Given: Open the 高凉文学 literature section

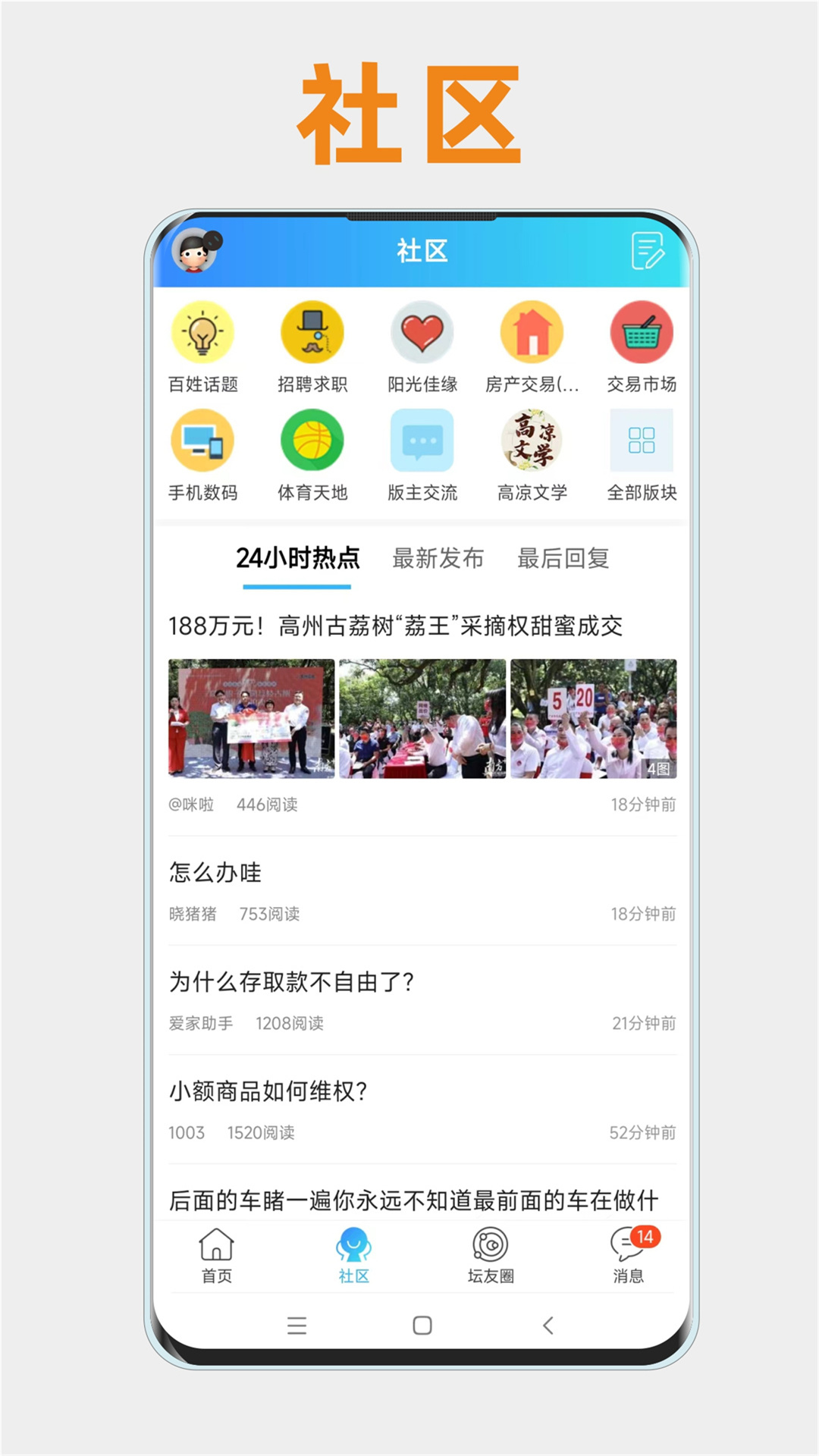Looking at the screenshot, I should click(532, 440).
